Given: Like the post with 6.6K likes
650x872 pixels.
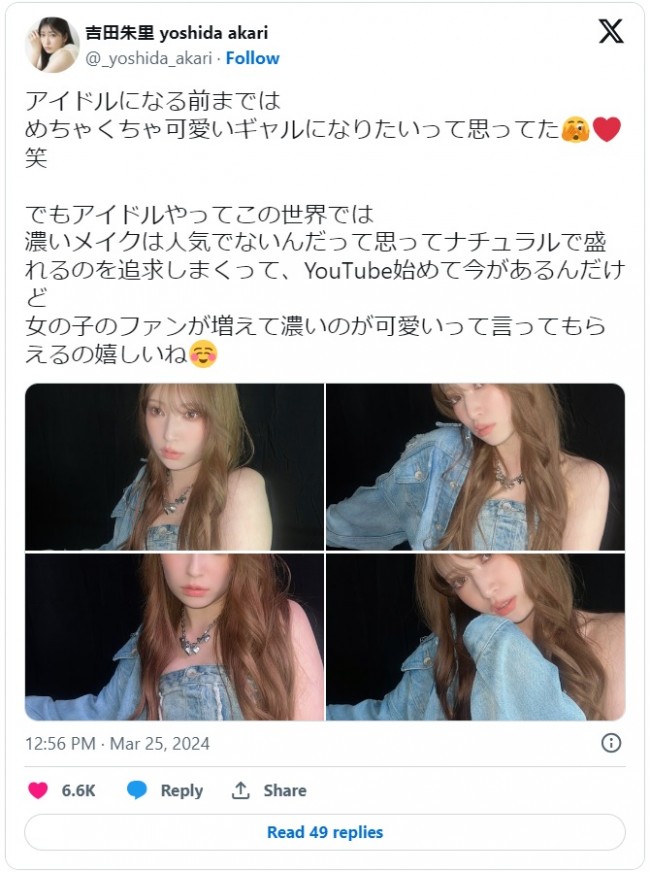Looking at the screenshot, I should point(38,790).
